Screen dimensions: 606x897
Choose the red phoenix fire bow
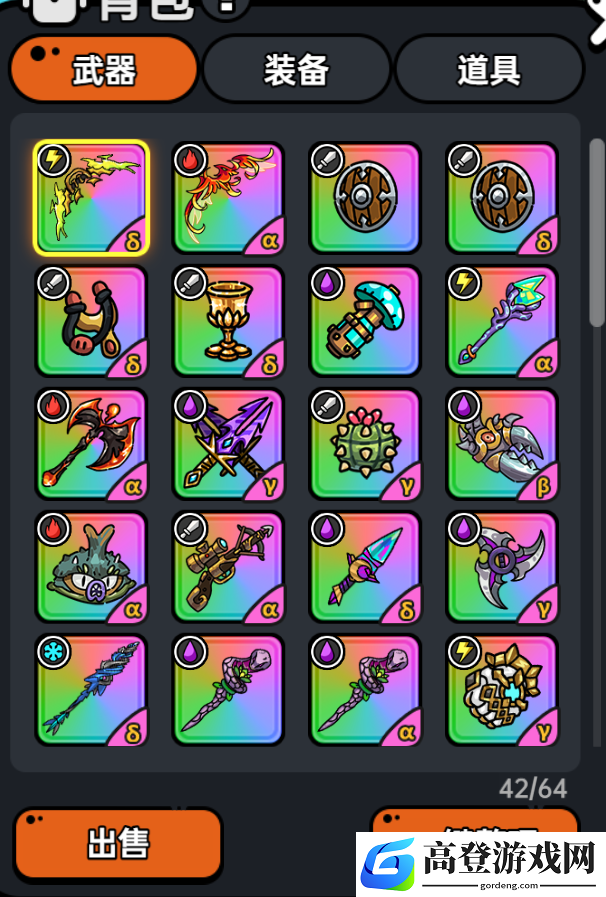[x=228, y=197]
